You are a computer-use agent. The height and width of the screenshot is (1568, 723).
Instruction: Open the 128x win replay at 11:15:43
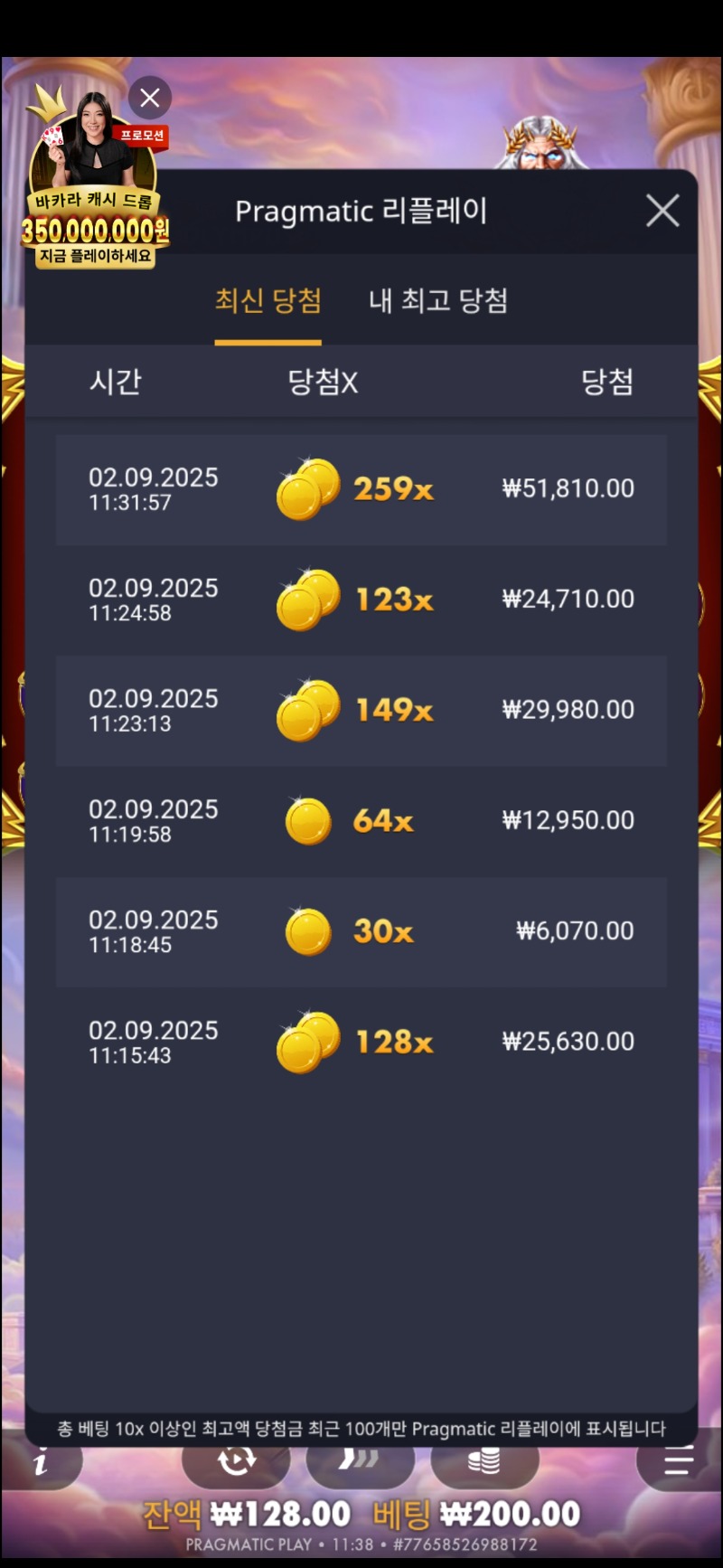pyautogui.click(x=361, y=1042)
